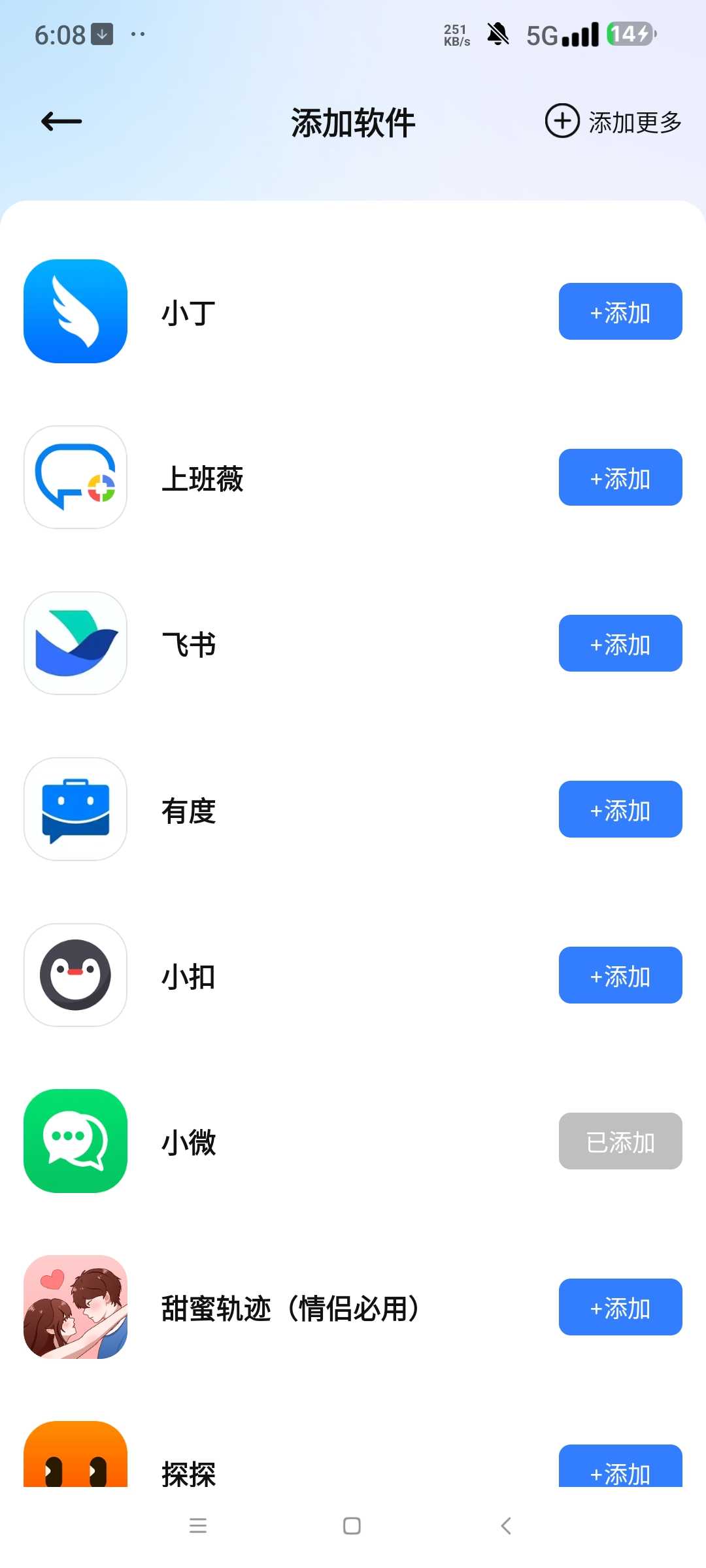Add the 小丁 app

coord(620,312)
